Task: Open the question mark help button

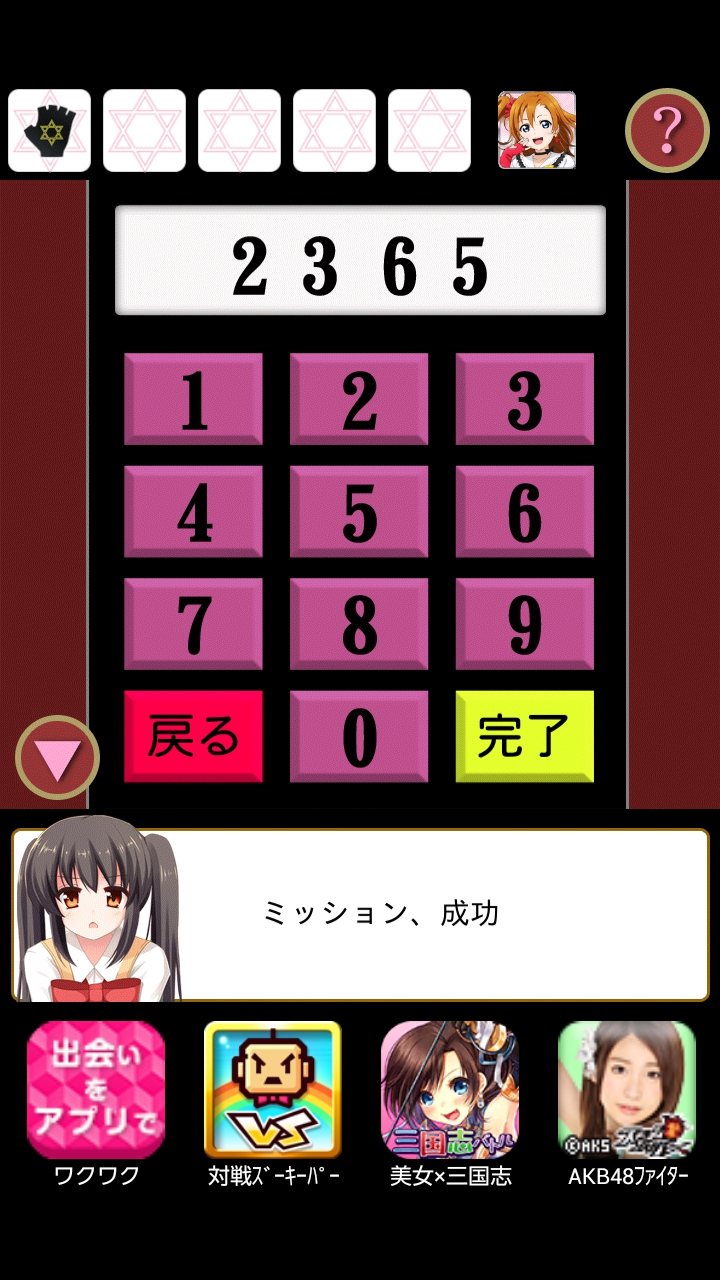Action: point(667,130)
